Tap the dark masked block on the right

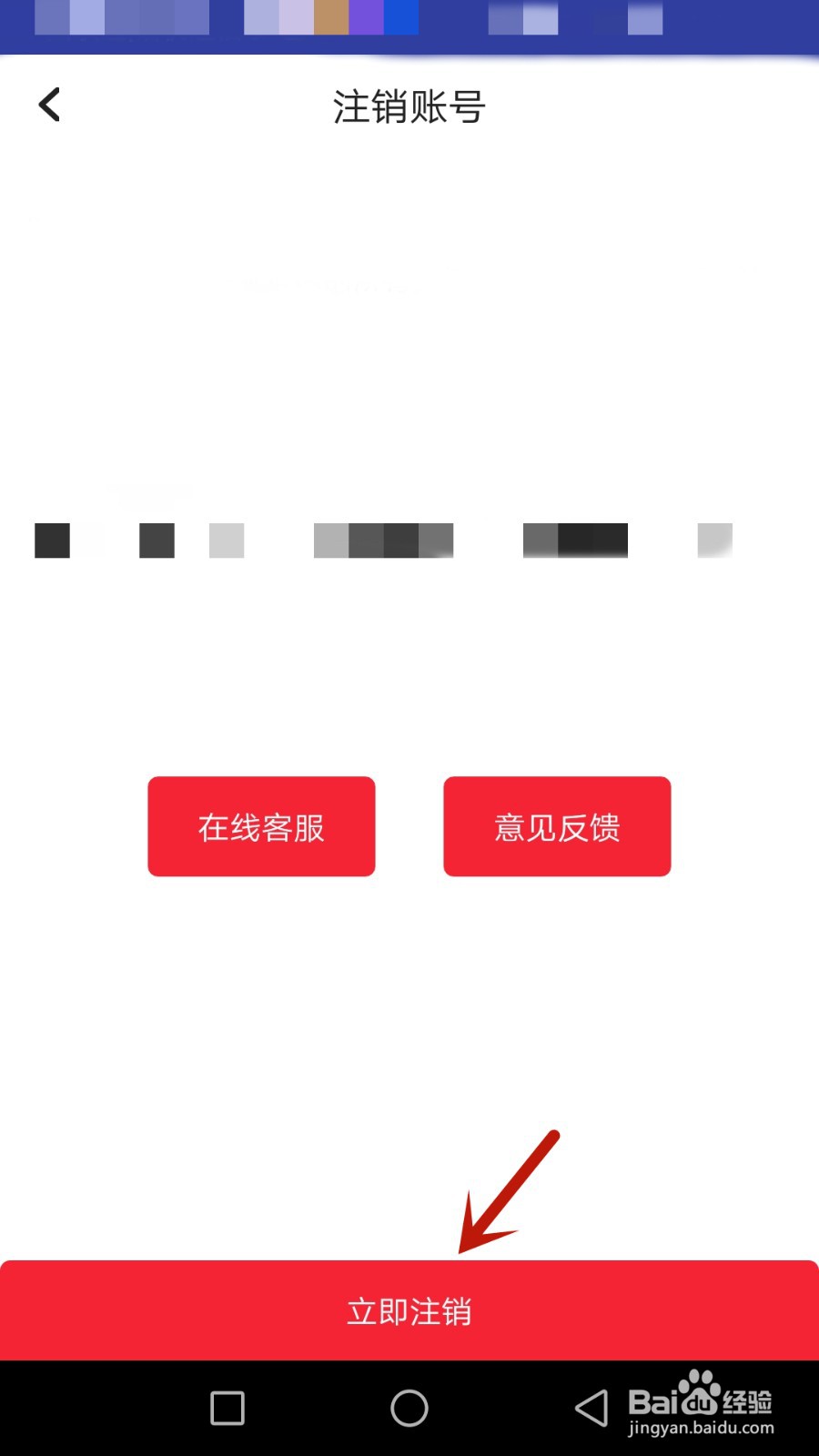[573, 540]
